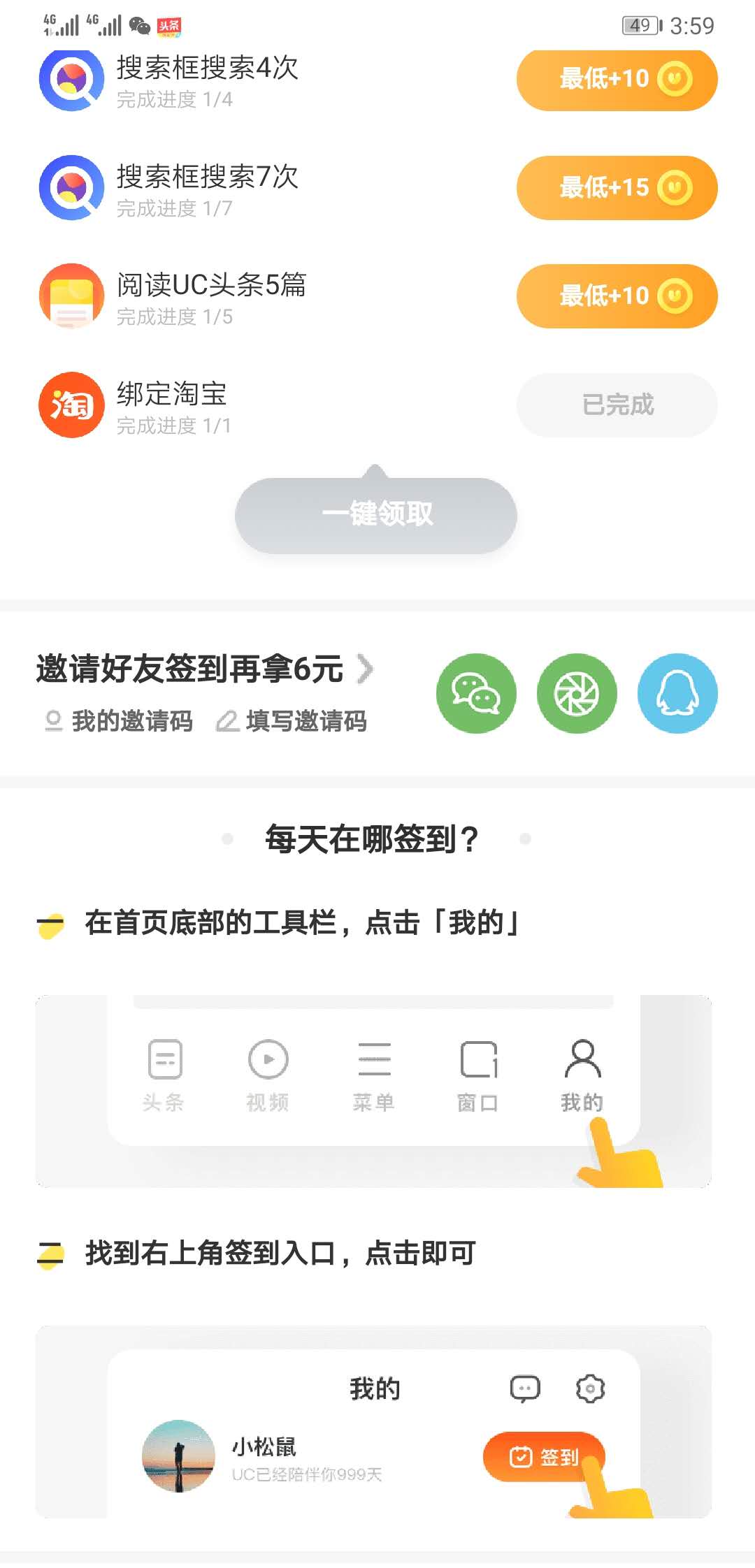
Task: Share via the WeChat icon
Action: [x=476, y=694]
